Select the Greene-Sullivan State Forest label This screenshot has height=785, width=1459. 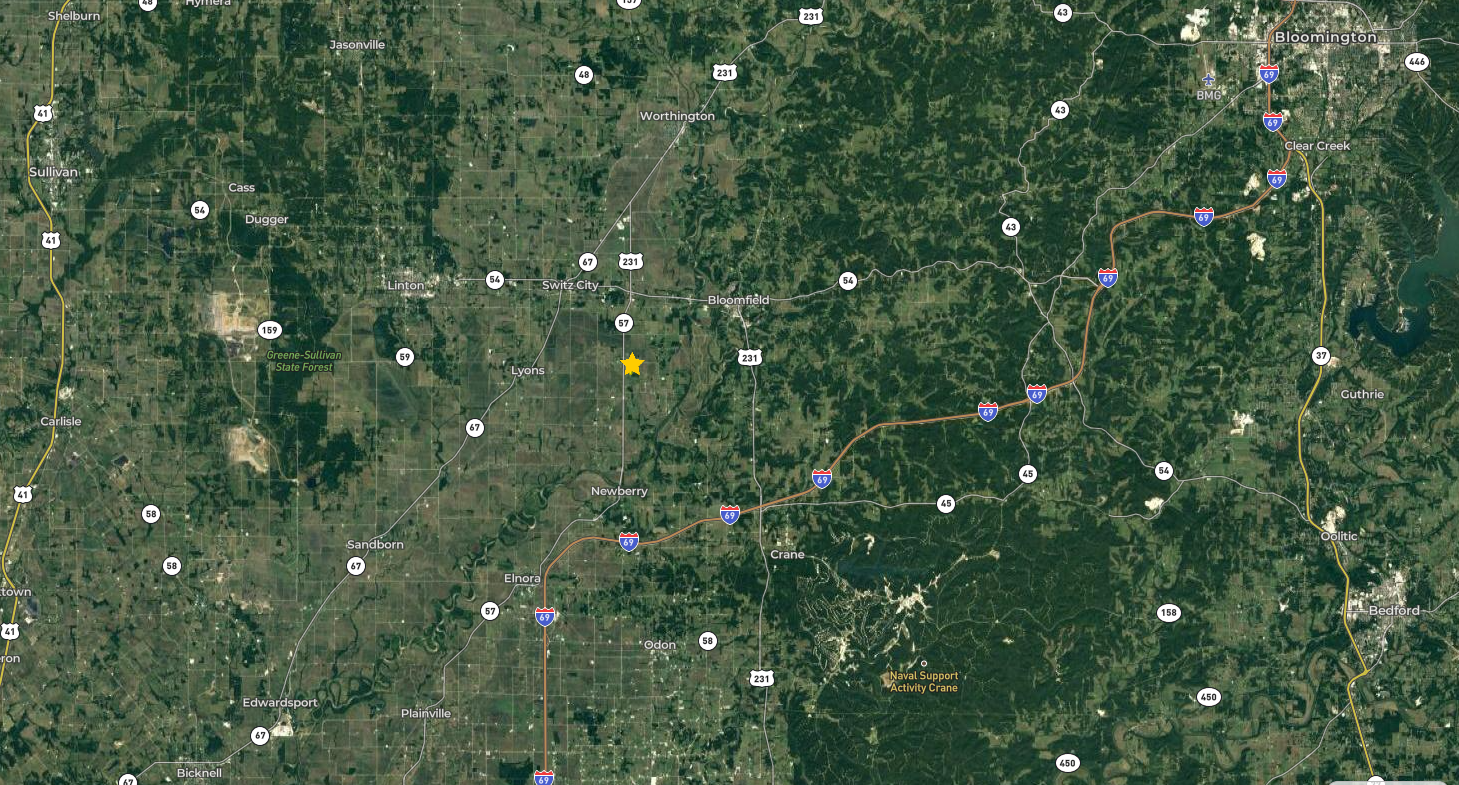click(x=300, y=361)
